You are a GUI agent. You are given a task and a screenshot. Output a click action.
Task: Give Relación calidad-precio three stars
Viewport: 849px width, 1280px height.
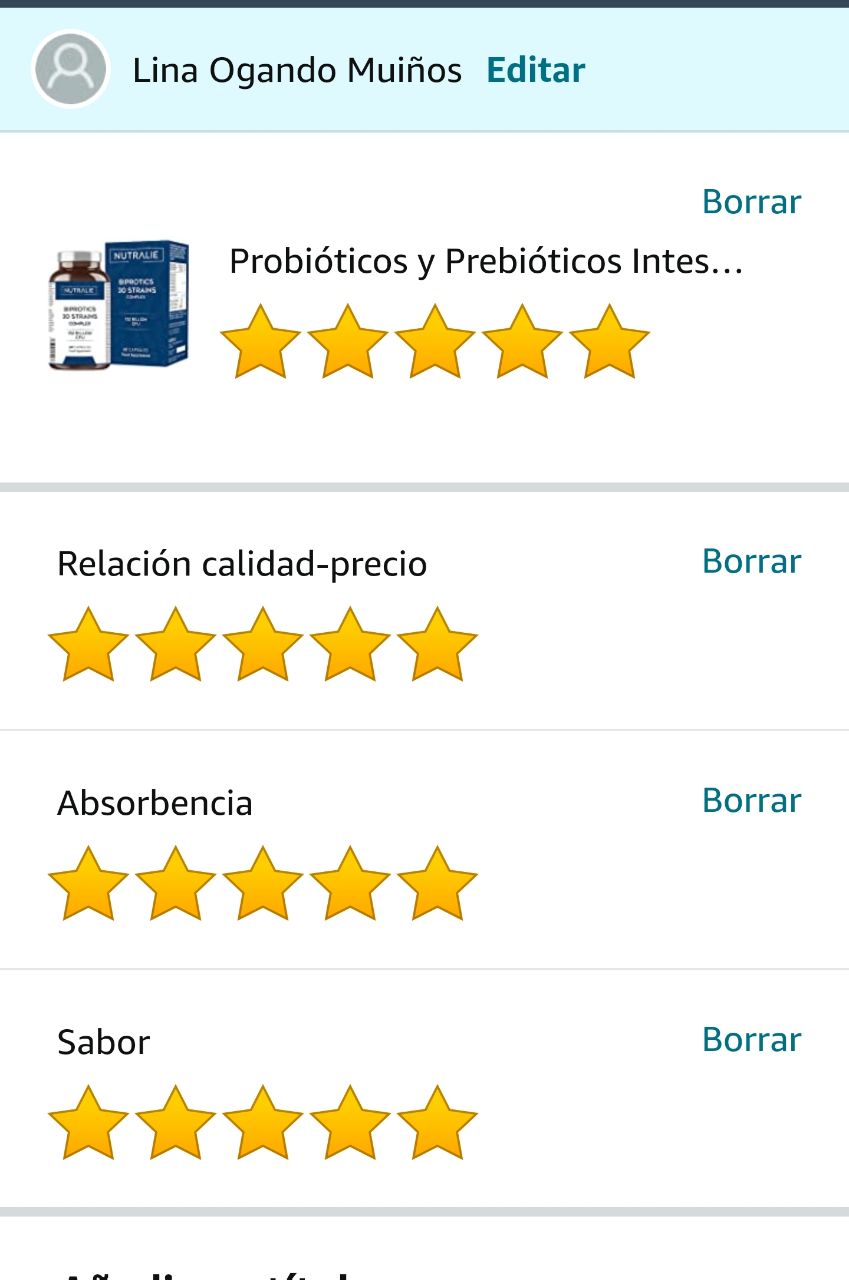(263, 645)
